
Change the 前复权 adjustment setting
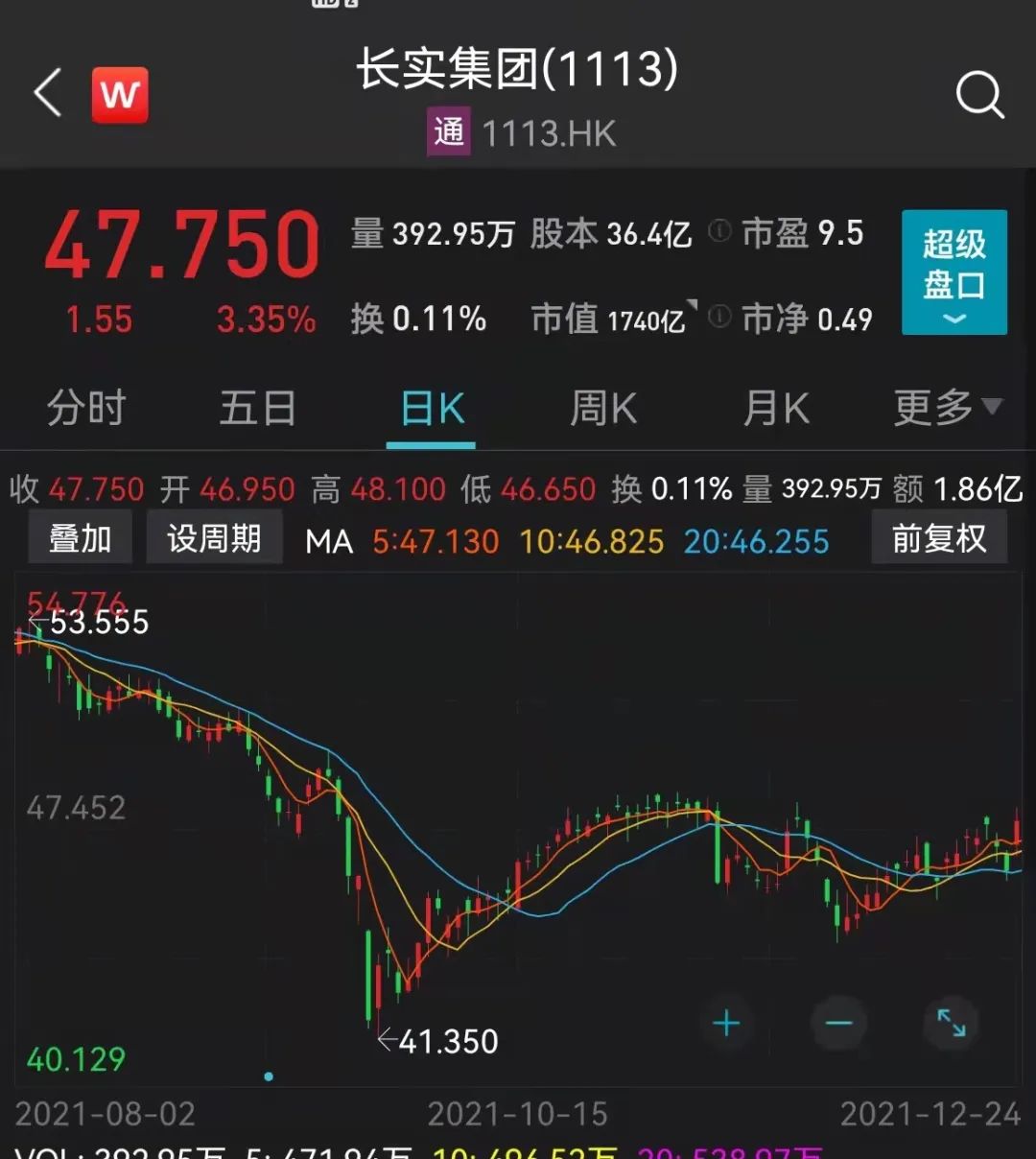pyautogui.click(x=938, y=539)
